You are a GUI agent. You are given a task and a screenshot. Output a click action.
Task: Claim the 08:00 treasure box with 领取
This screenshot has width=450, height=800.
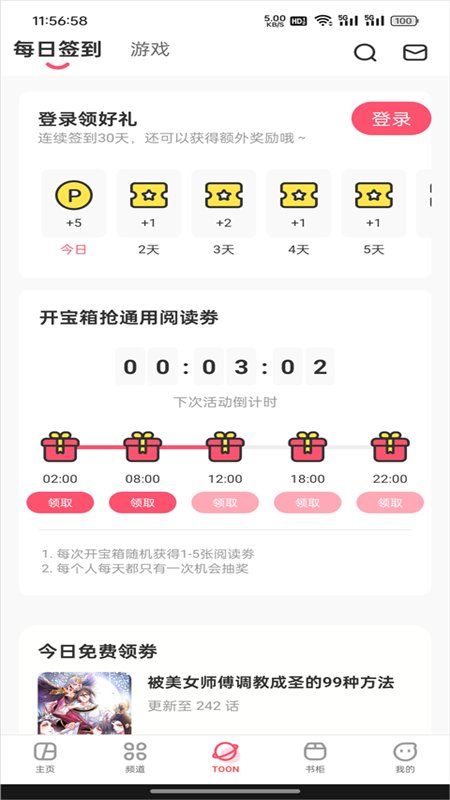[142, 503]
